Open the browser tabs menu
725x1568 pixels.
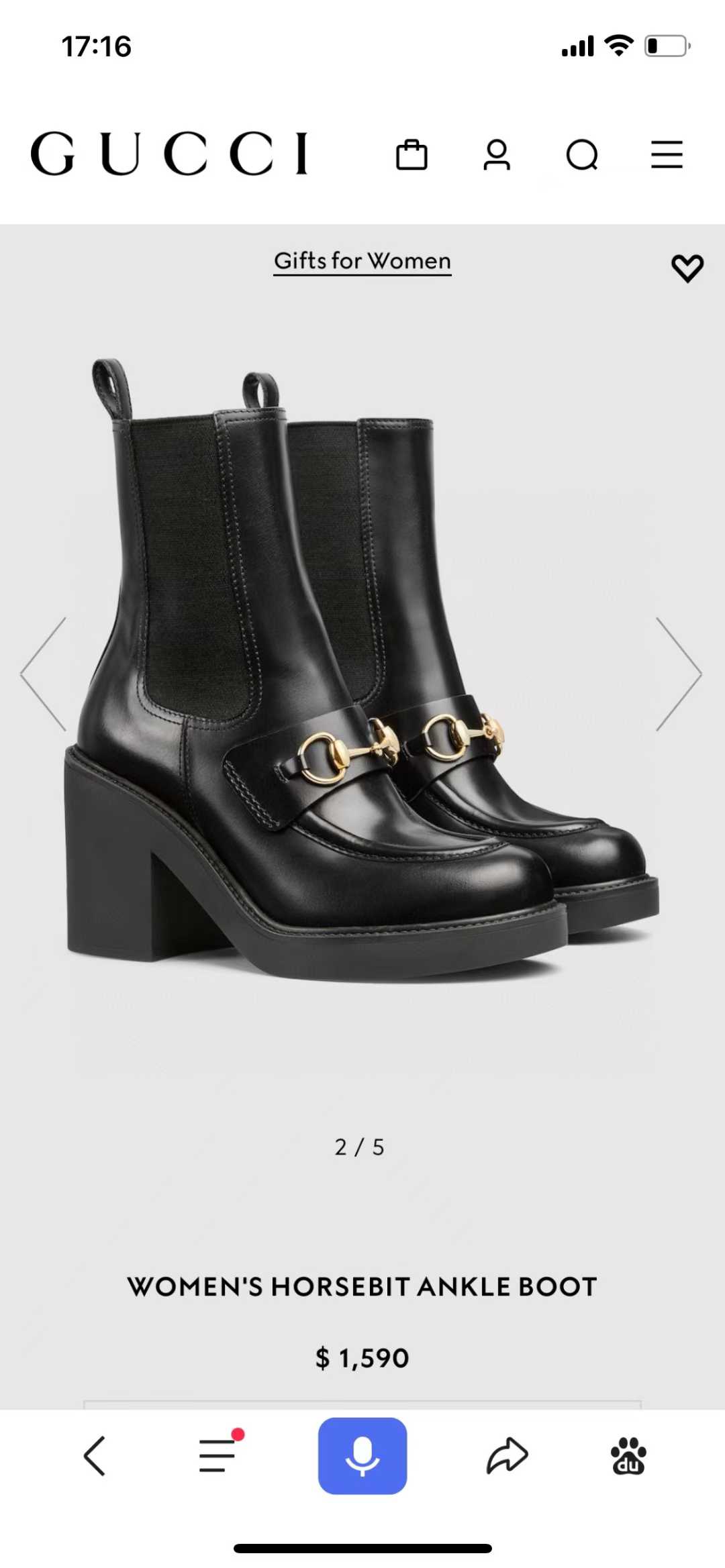pyautogui.click(x=218, y=1456)
